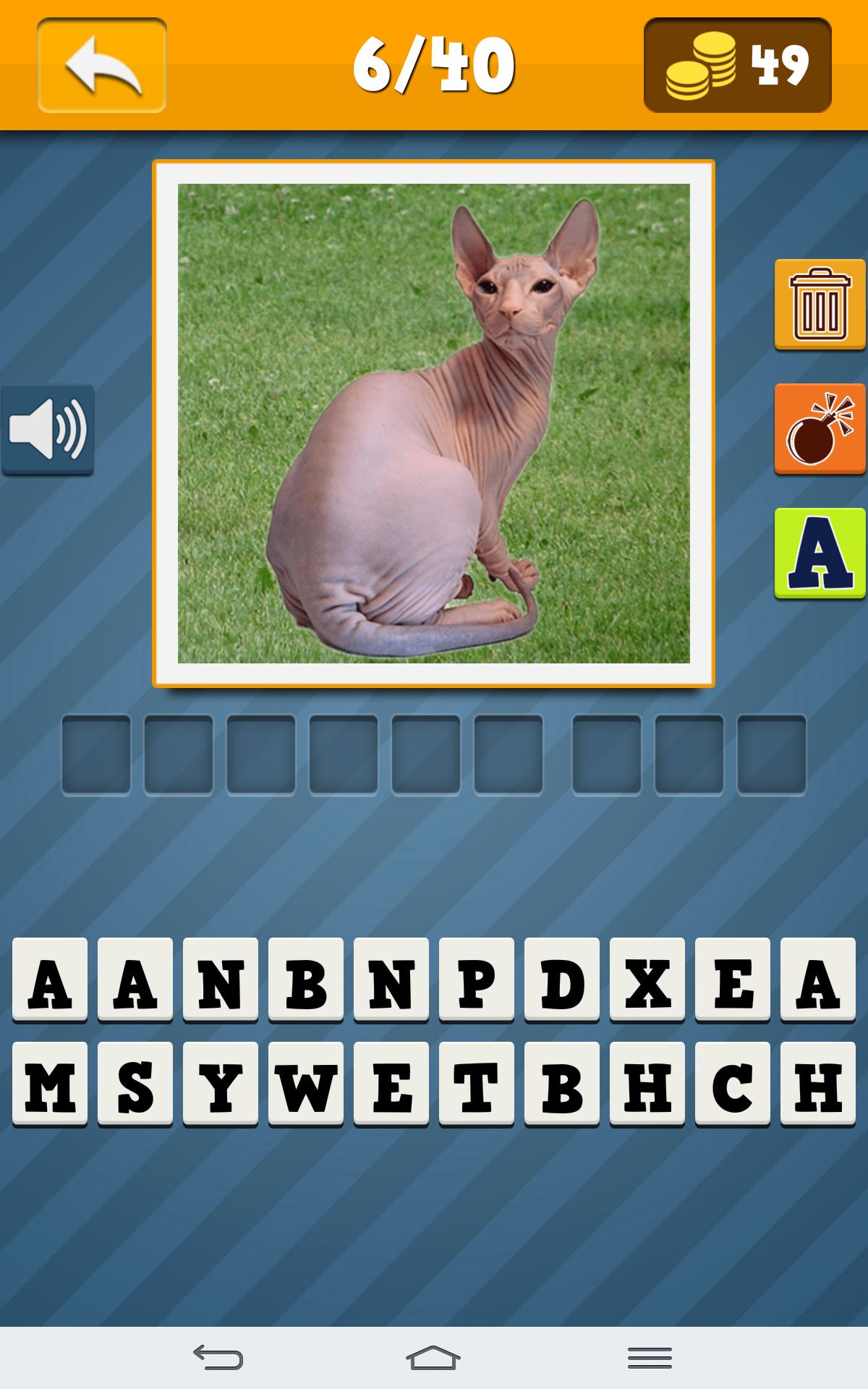Reveal a letter with the A hint
The width and height of the screenshot is (868, 1389).
pos(820,553)
